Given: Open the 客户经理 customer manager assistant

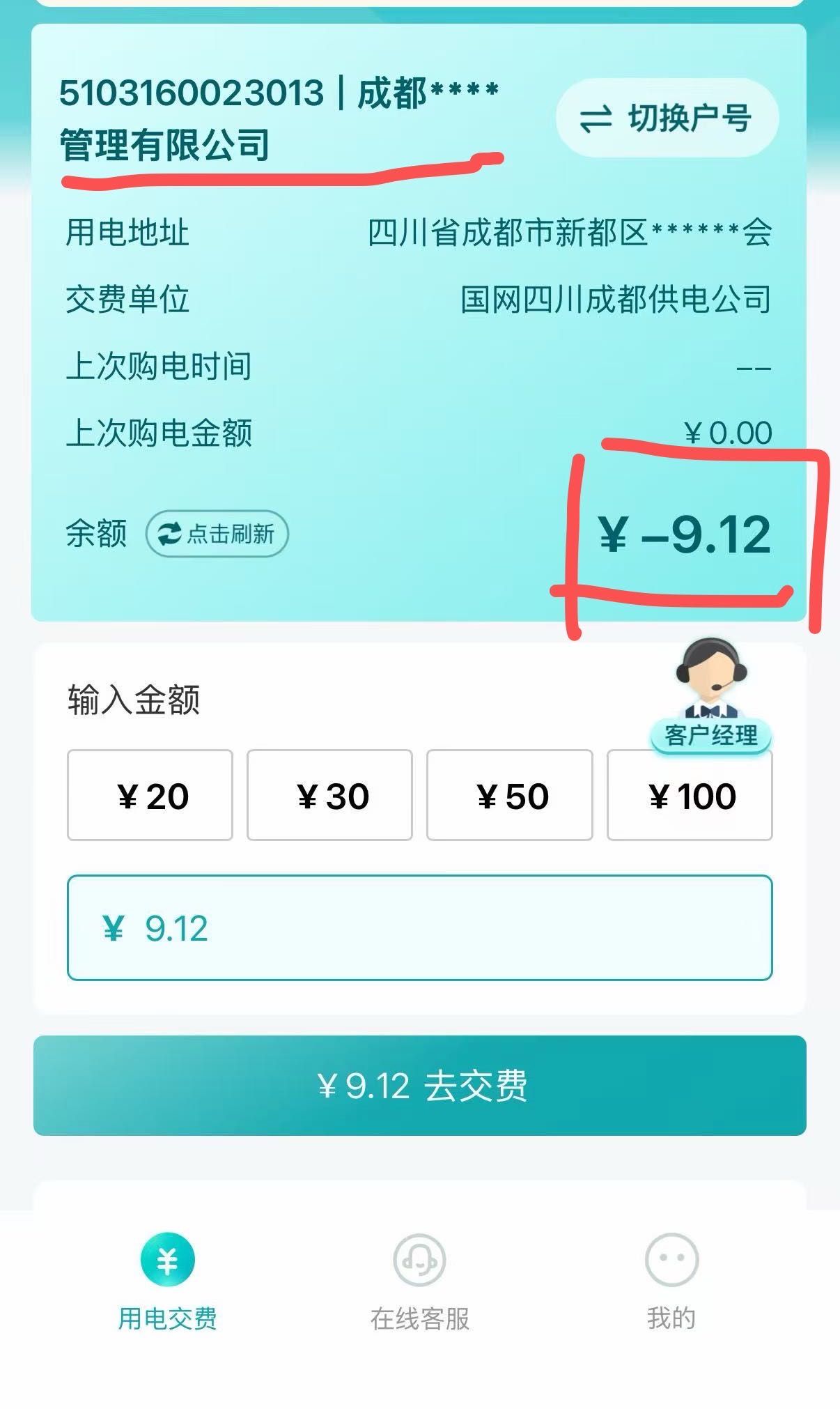Looking at the screenshot, I should (710, 695).
